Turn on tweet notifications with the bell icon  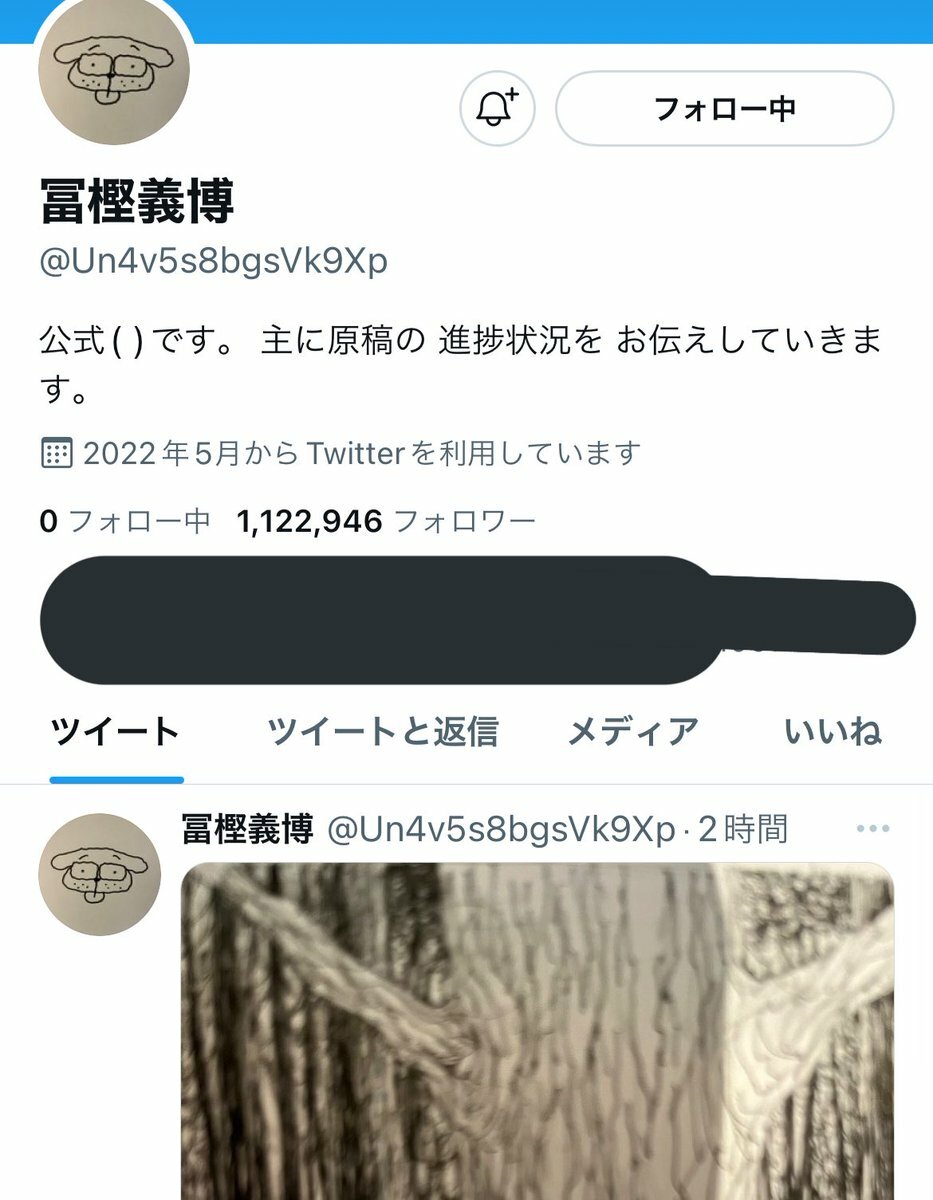(497, 108)
